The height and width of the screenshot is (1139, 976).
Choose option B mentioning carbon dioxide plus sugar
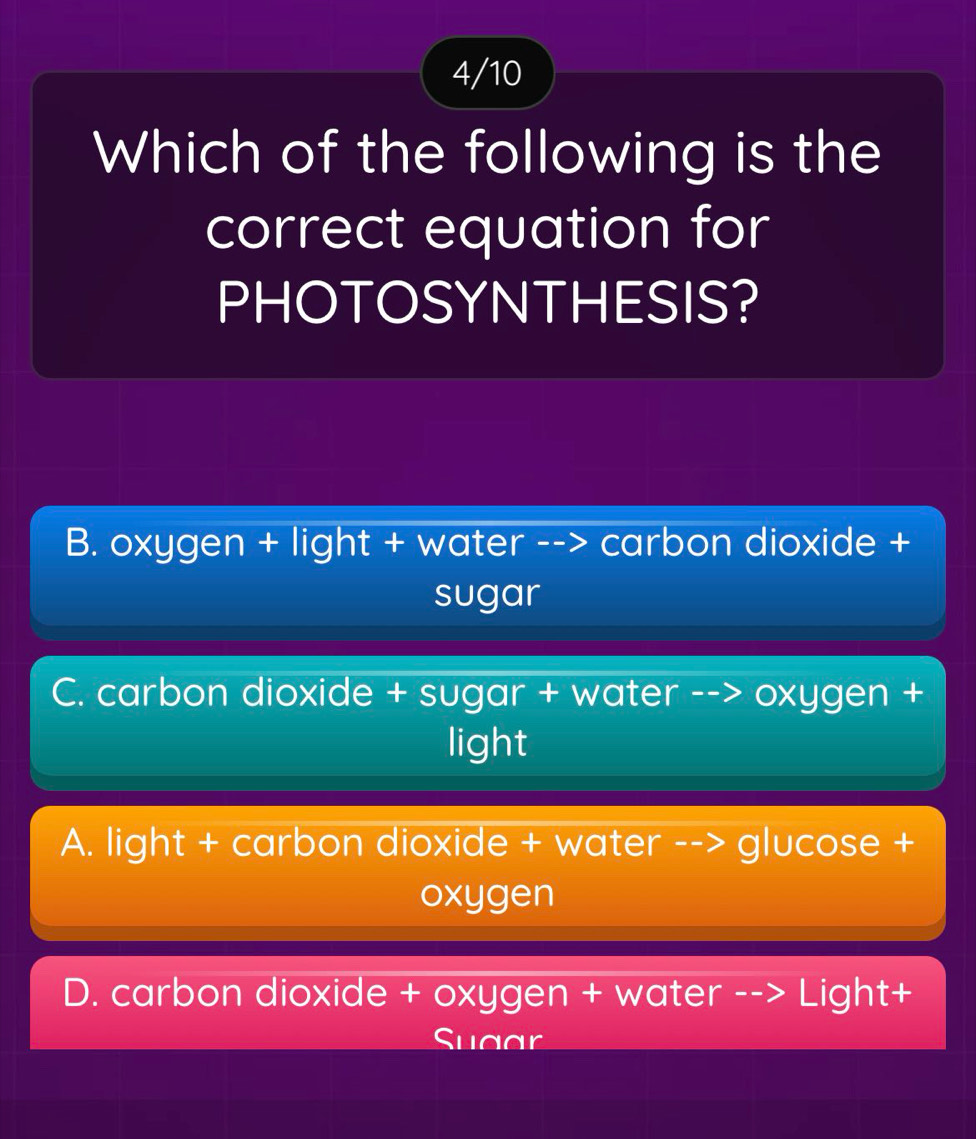pos(488,567)
